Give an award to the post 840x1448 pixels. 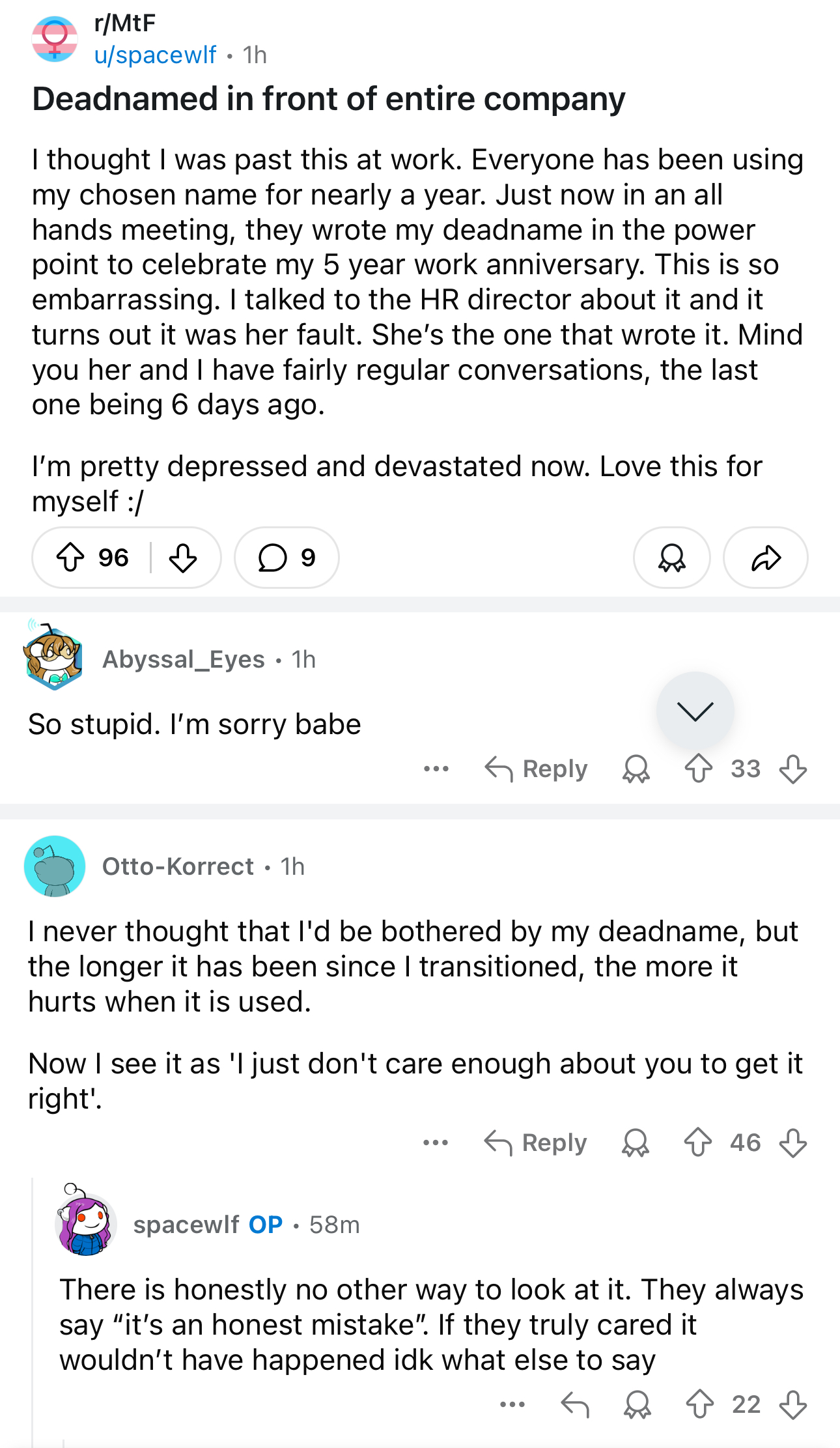pos(671,558)
